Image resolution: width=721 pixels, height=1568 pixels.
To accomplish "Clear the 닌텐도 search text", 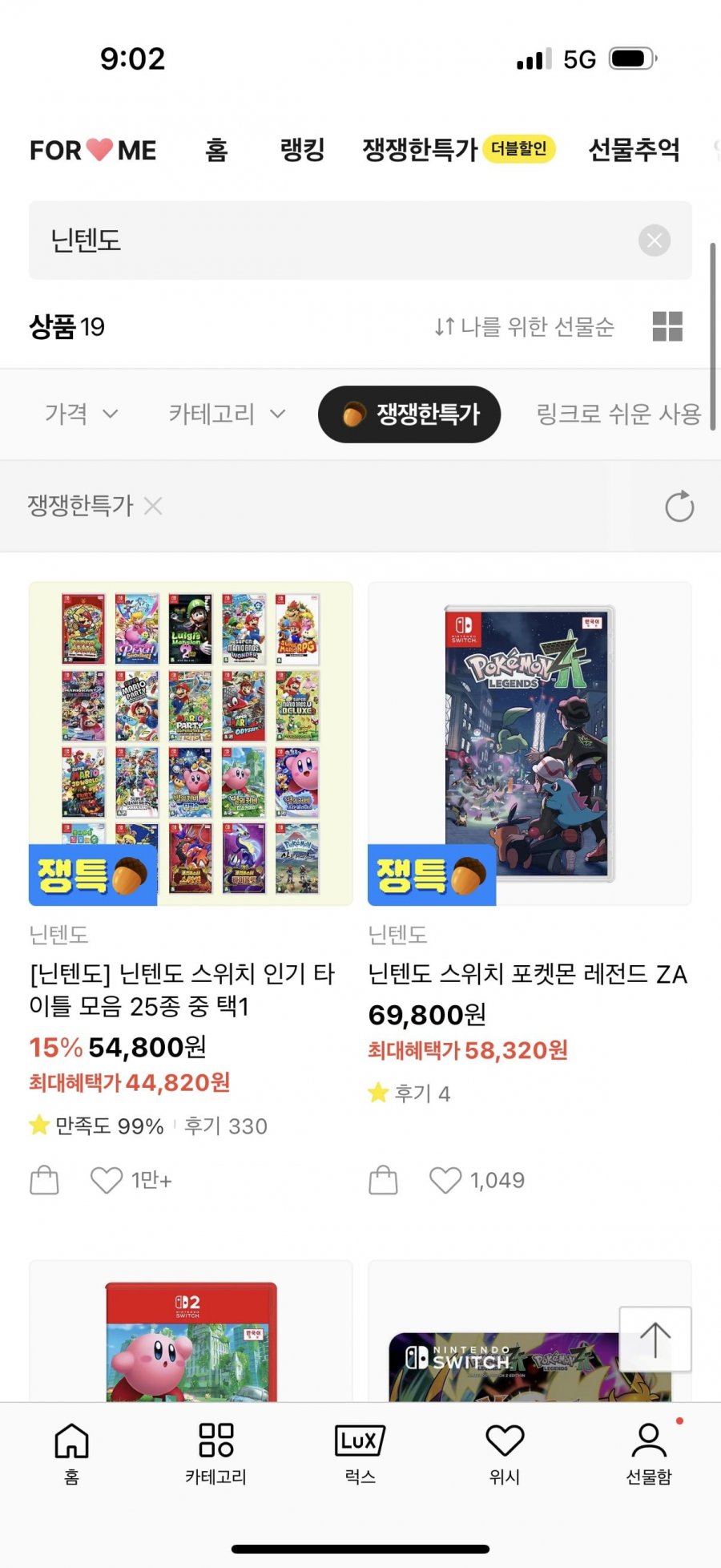I will pyautogui.click(x=655, y=240).
